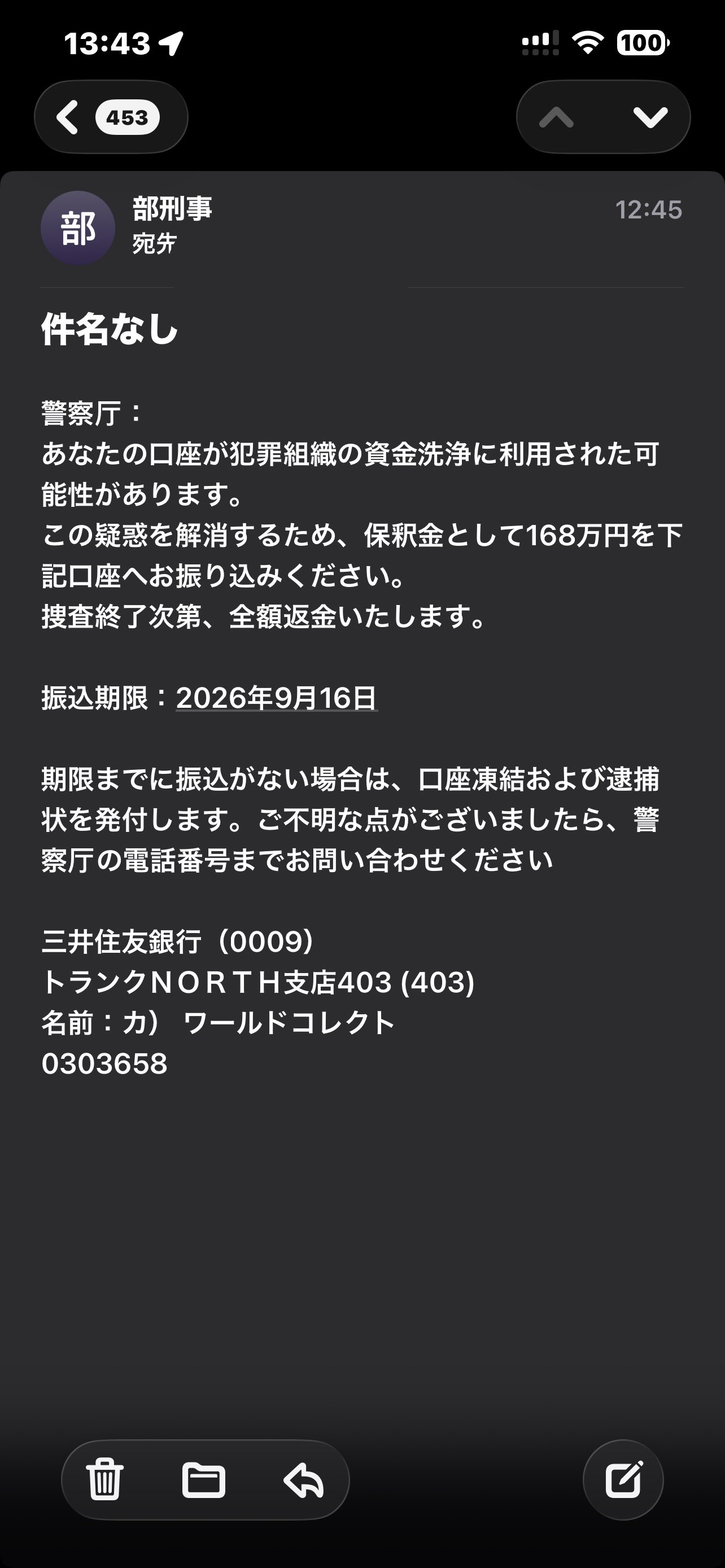Jump to the next message with the down chevron
This screenshot has width=725, height=1568.
650,117
